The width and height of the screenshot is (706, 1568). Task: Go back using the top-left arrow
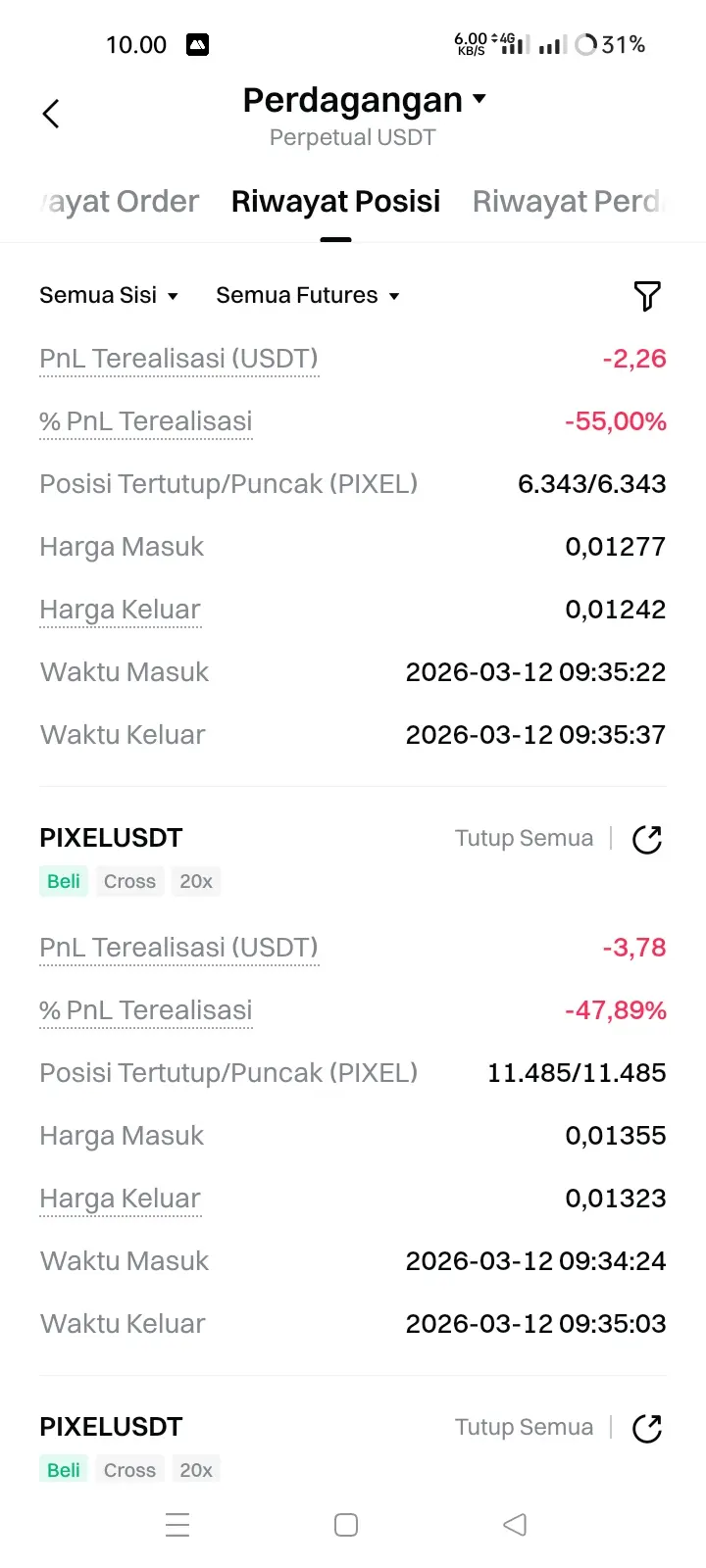pyautogui.click(x=51, y=114)
